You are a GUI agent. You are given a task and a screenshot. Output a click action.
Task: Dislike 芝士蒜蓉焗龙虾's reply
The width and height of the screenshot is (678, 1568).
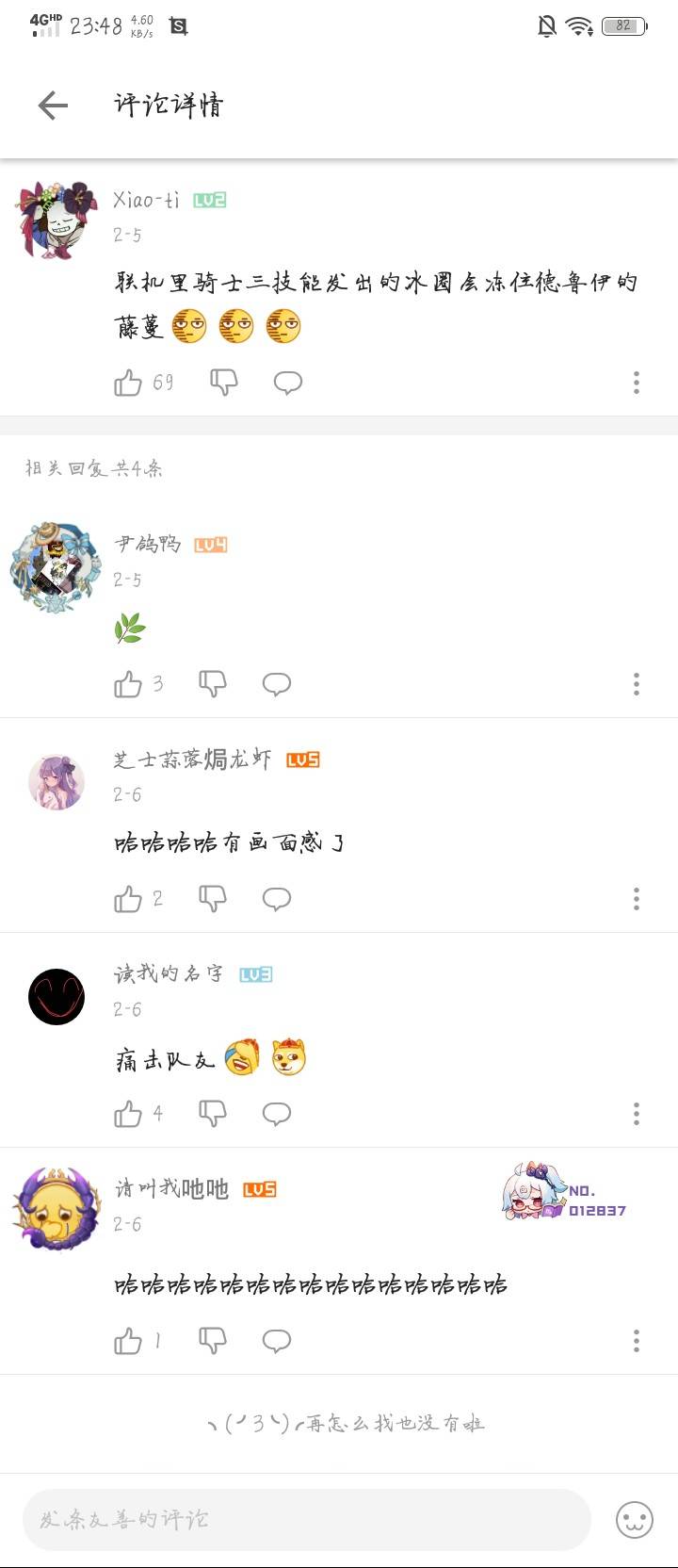point(213,899)
